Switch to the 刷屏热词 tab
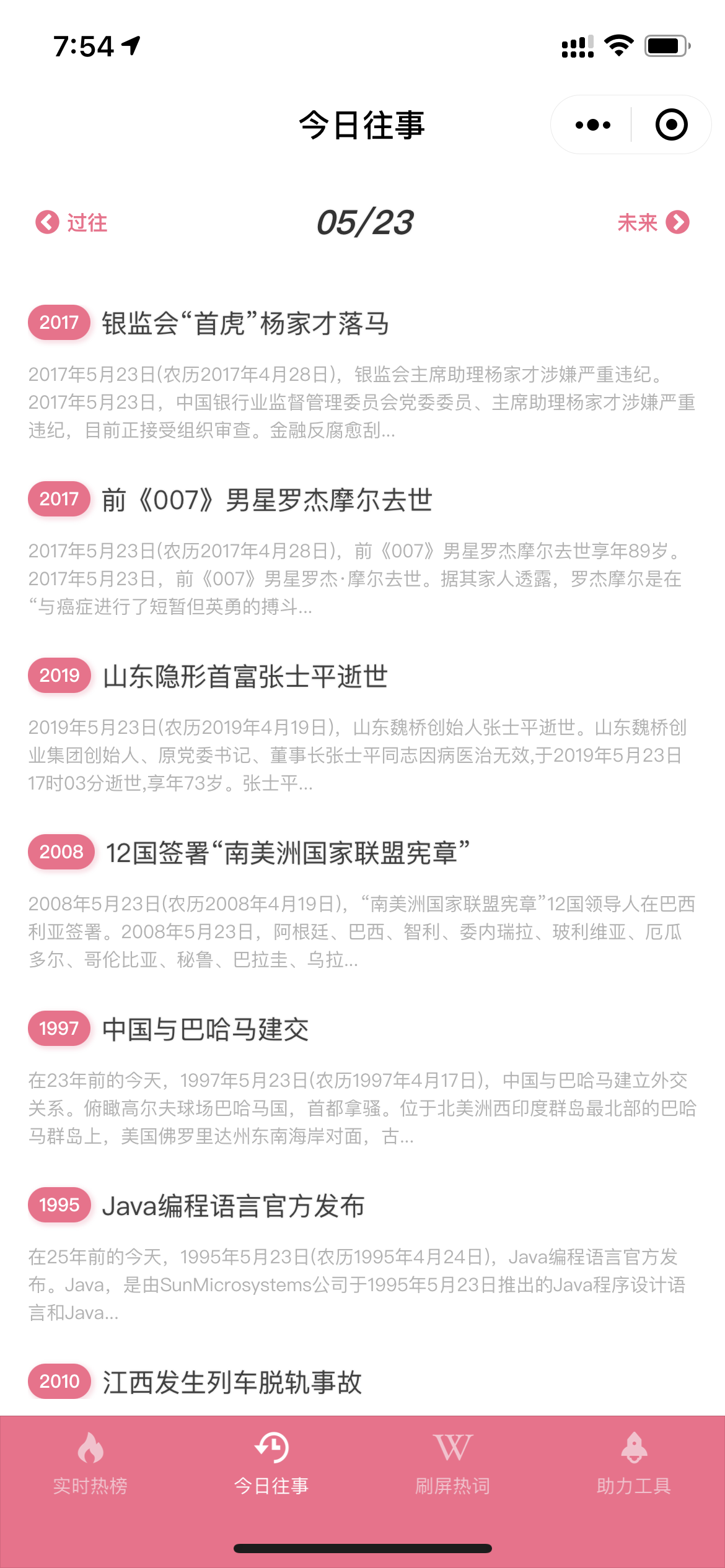Viewport: 725px width, 1568px height. pos(453,1464)
